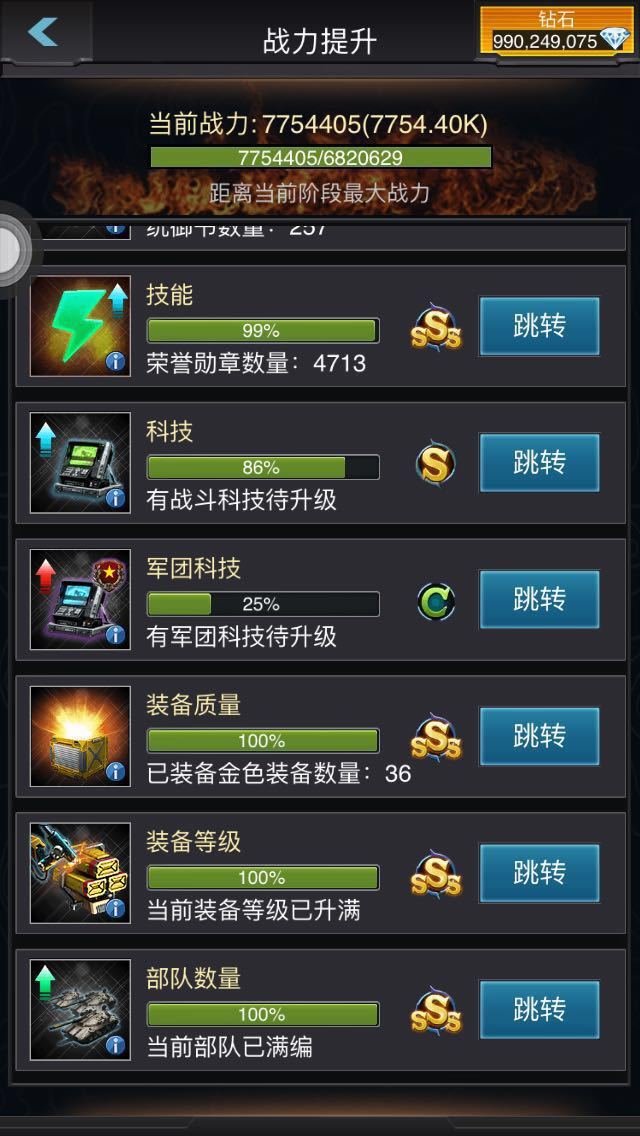Tap 跳转 for the 军团科技 row
This screenshot has height=1136, width=640.
539,599
